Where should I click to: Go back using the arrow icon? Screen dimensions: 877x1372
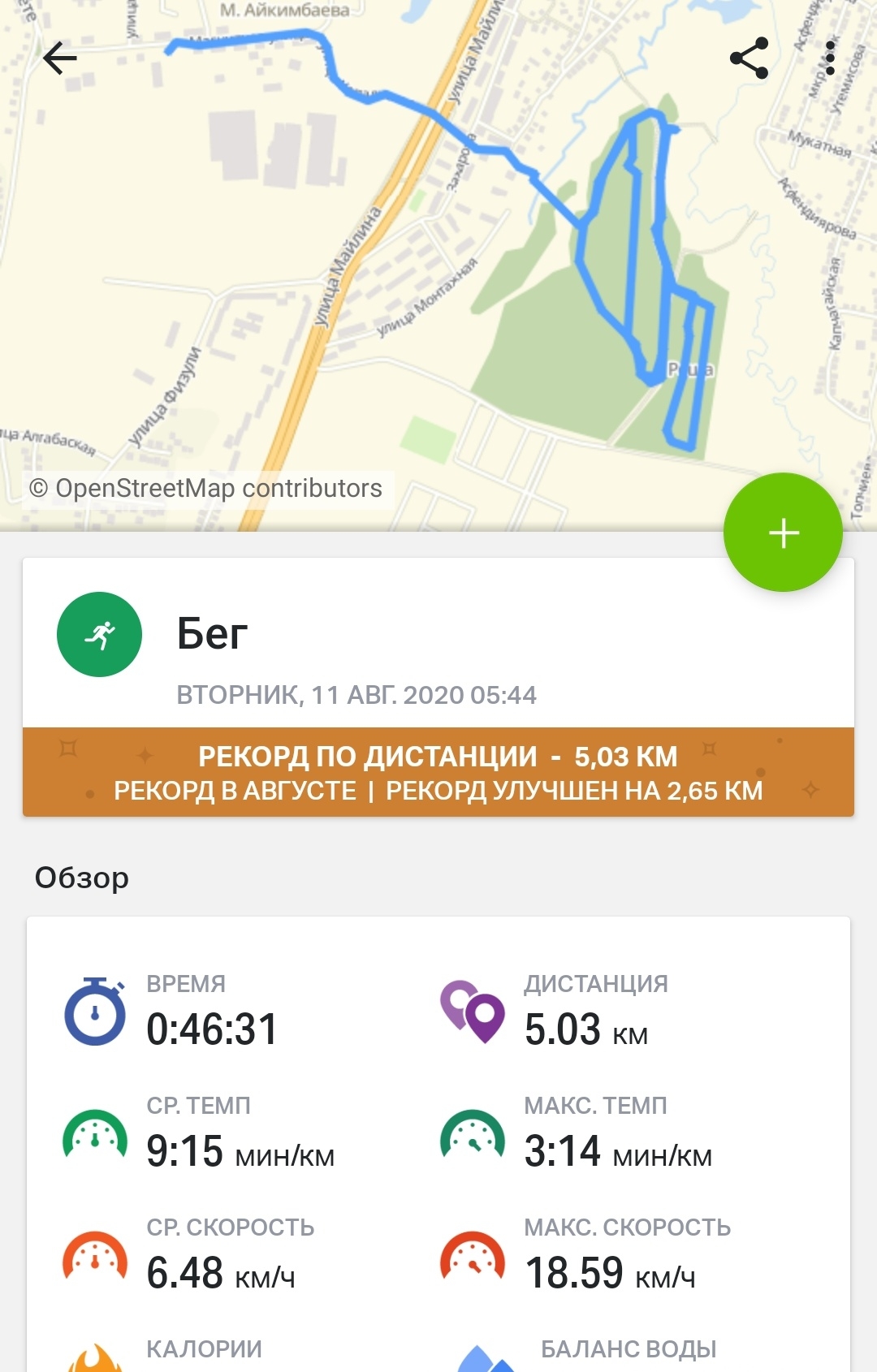point(59,58)
